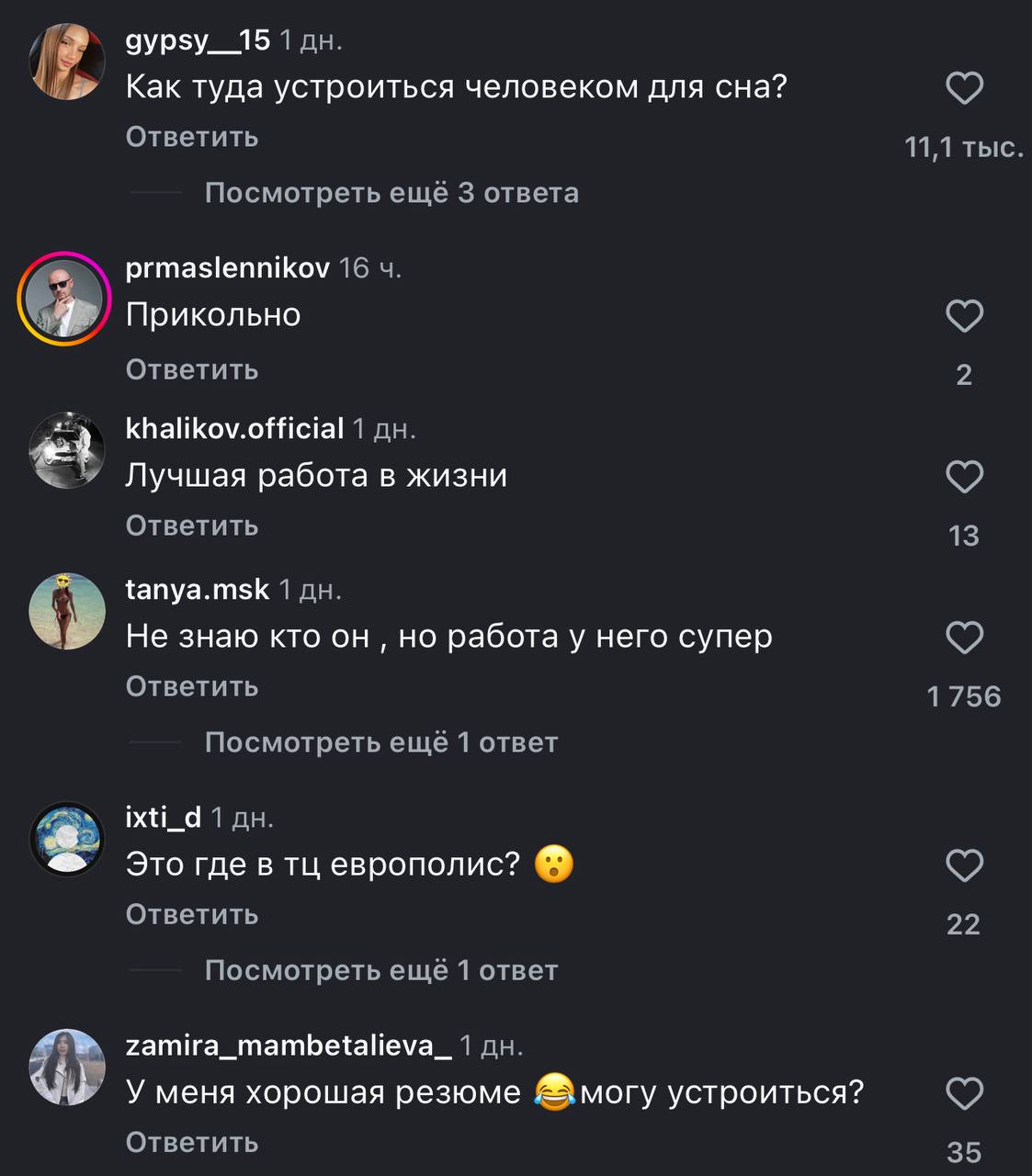
Task: Like gypsy__15's comment
Action: pos(964,89)
